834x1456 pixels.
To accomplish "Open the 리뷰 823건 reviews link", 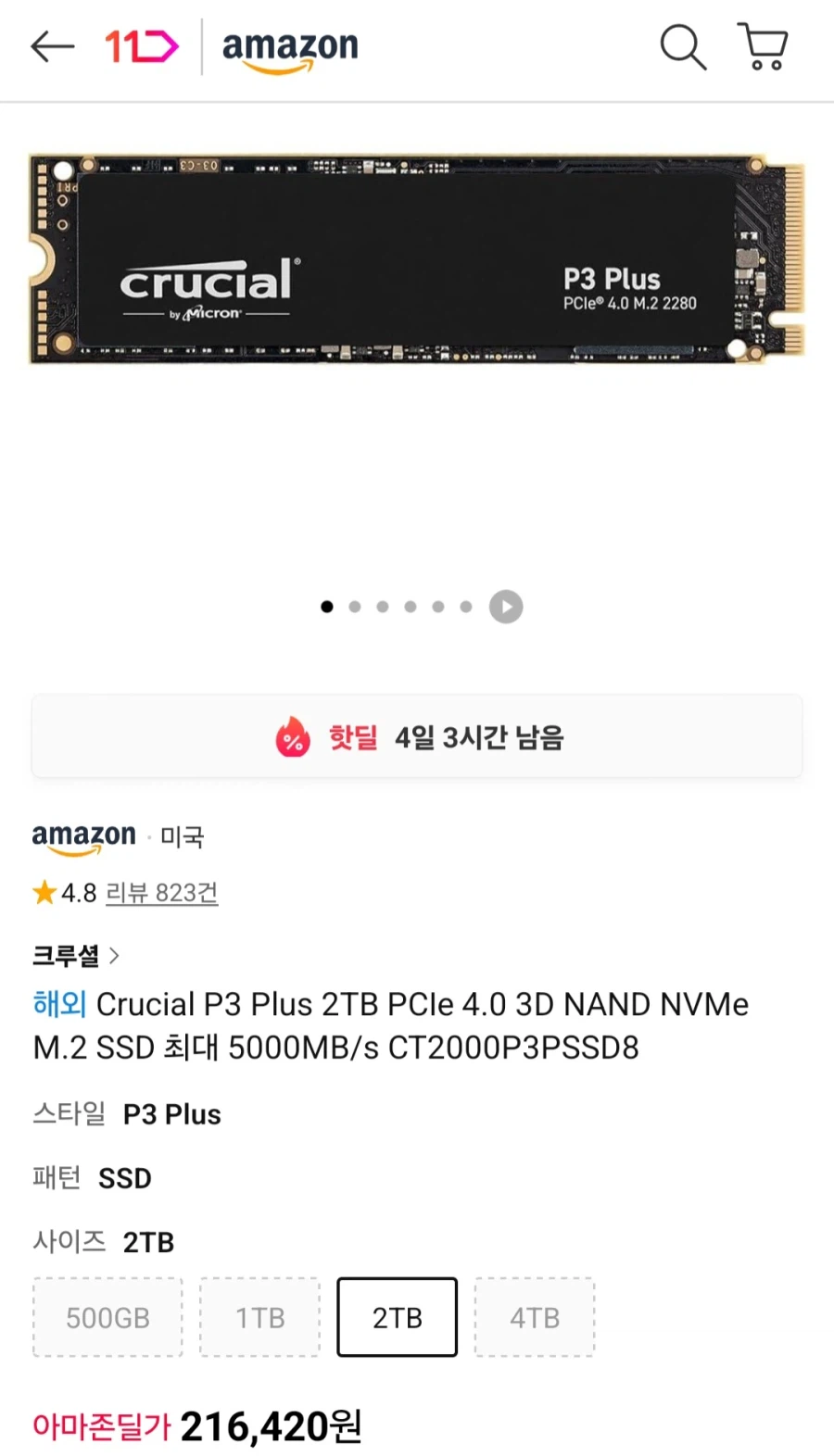I will [x=161, y=893].
